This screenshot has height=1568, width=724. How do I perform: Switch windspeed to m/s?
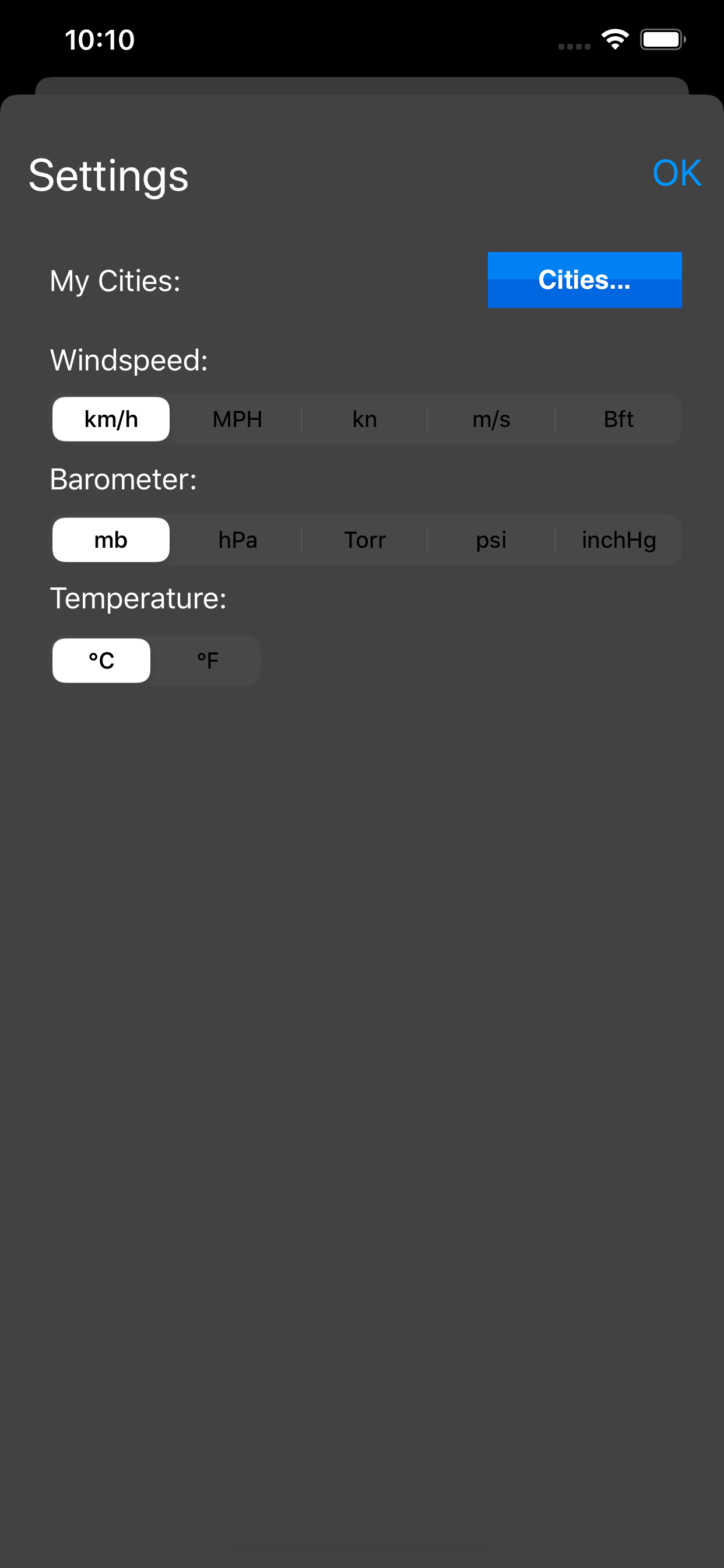coord(491,418)
